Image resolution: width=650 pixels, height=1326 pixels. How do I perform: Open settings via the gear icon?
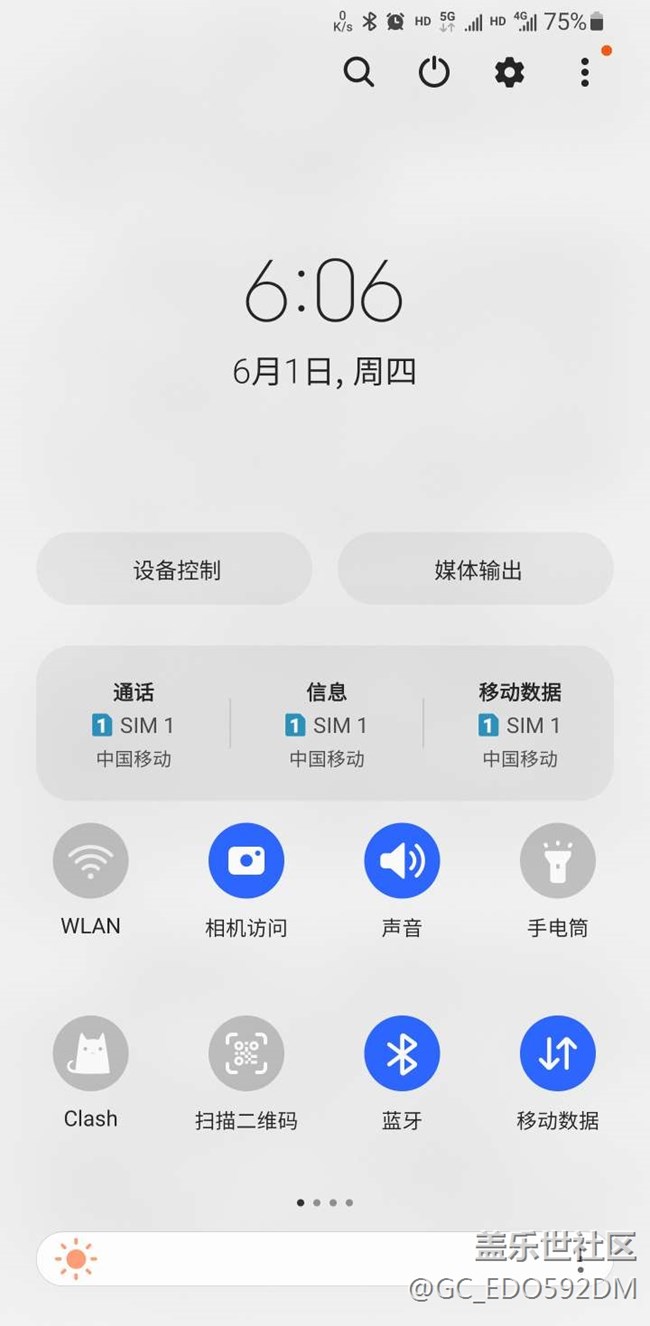pyautogui.click(x=509, y=72)
